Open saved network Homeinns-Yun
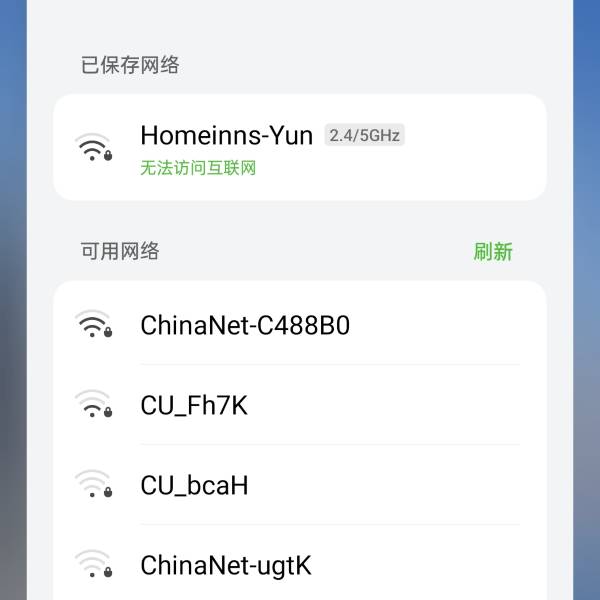 (x=300, y=148)
